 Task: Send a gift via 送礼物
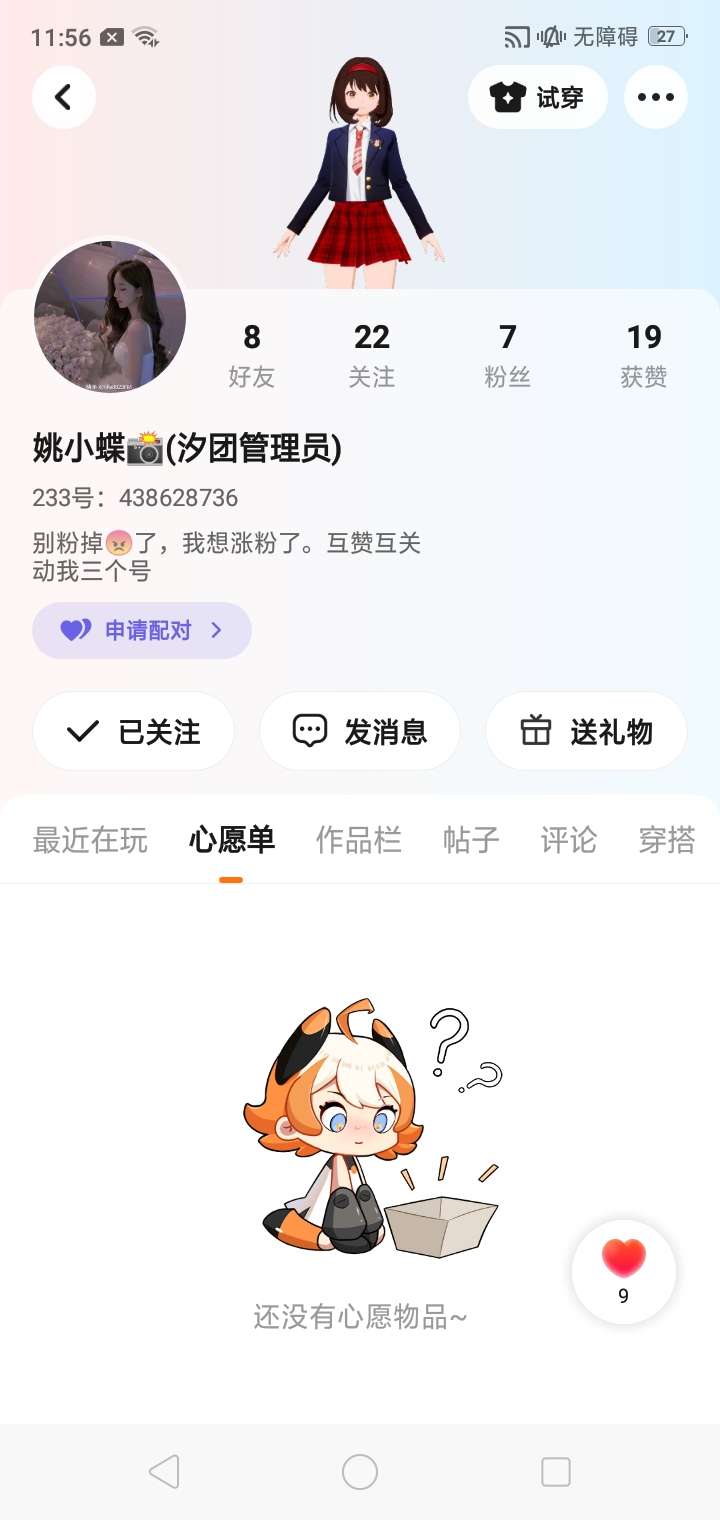point(586,731)
